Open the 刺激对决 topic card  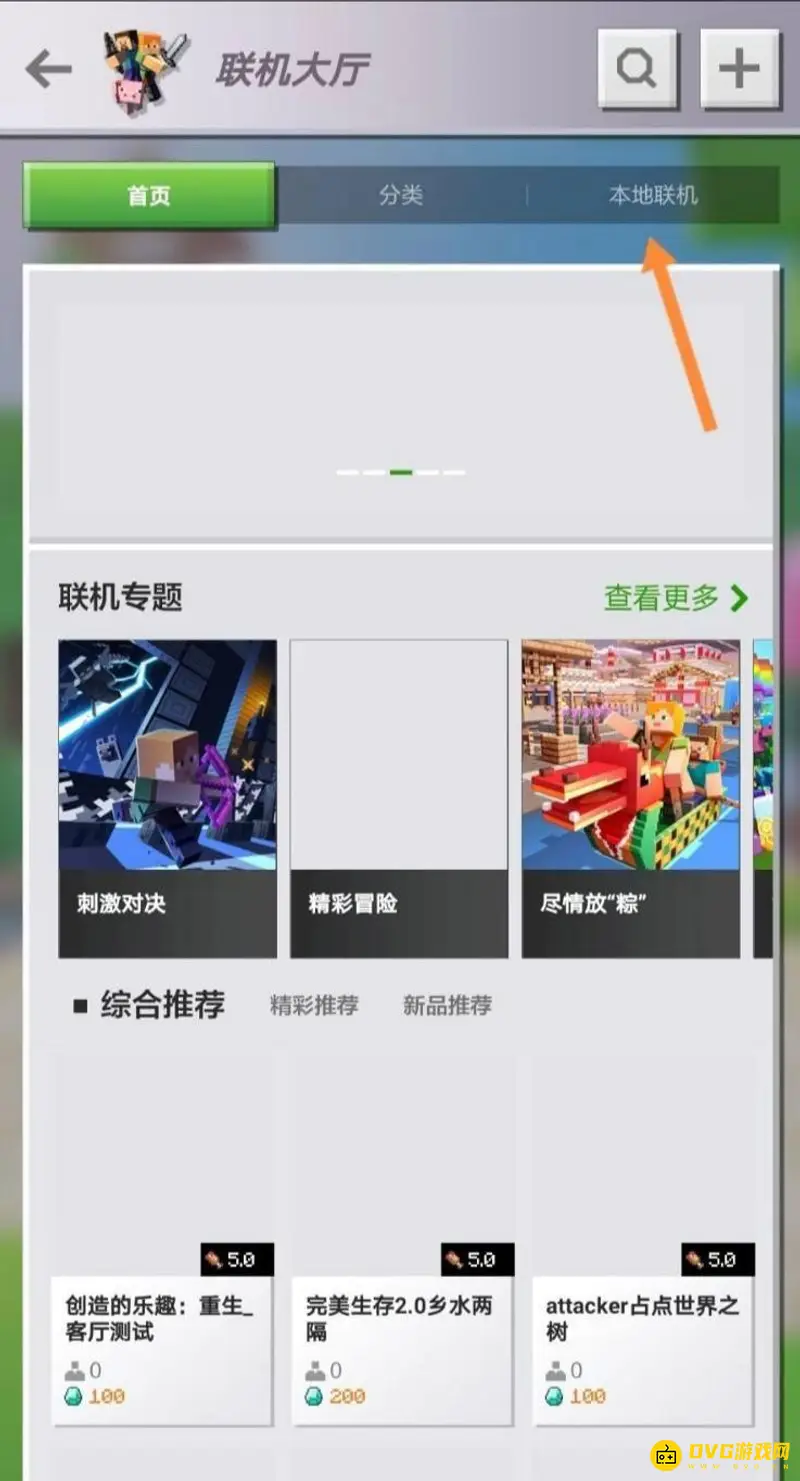(167, 798)
